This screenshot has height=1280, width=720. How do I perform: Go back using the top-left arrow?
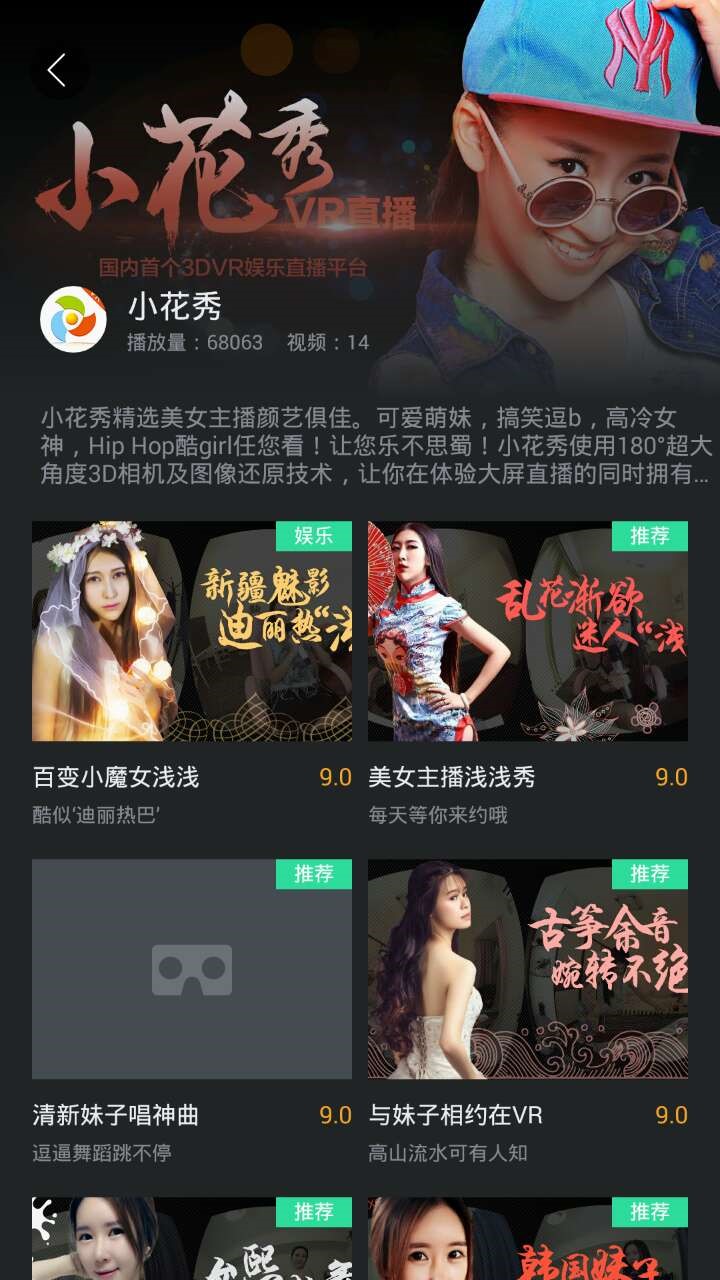pos(57,70)
